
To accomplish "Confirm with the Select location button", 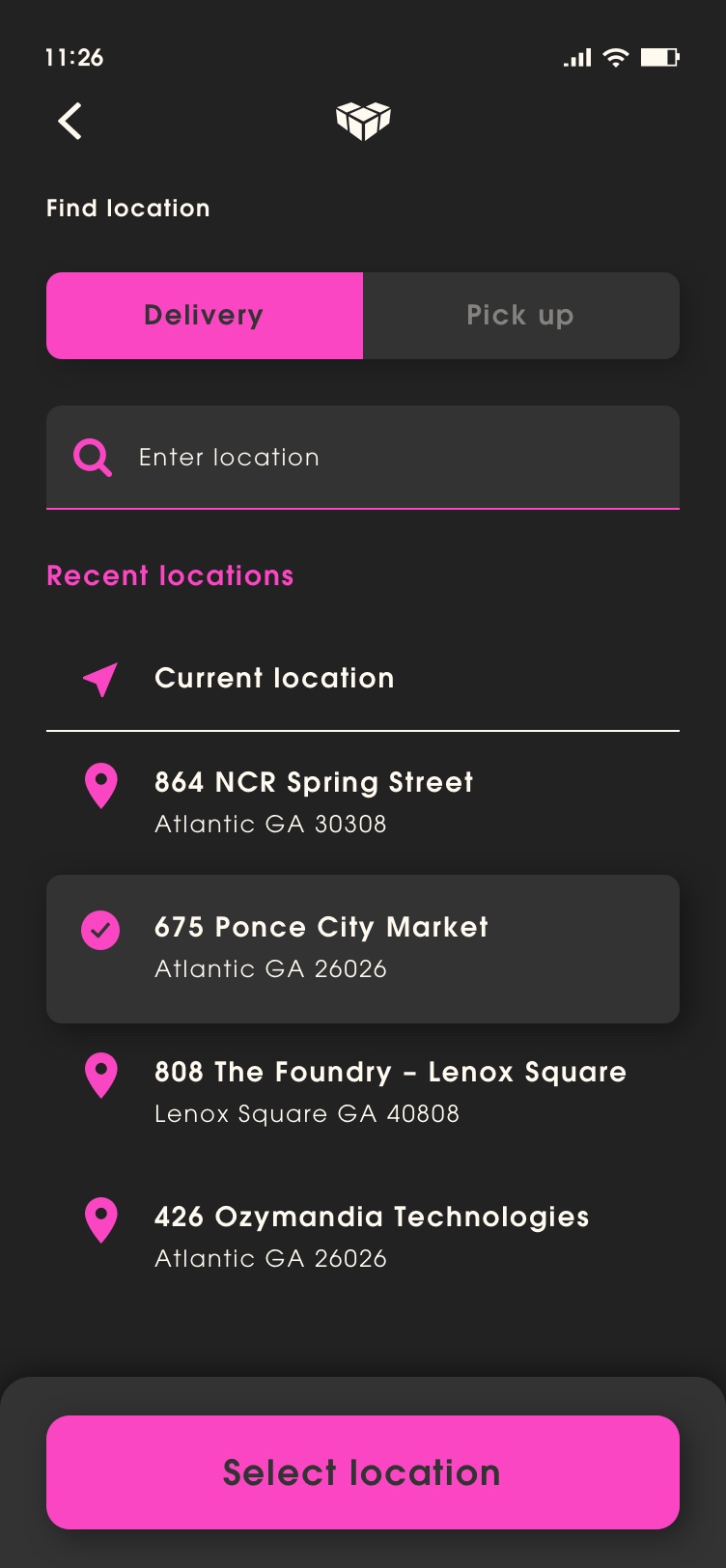I will pyautogui.click(x=363, y=1471).
